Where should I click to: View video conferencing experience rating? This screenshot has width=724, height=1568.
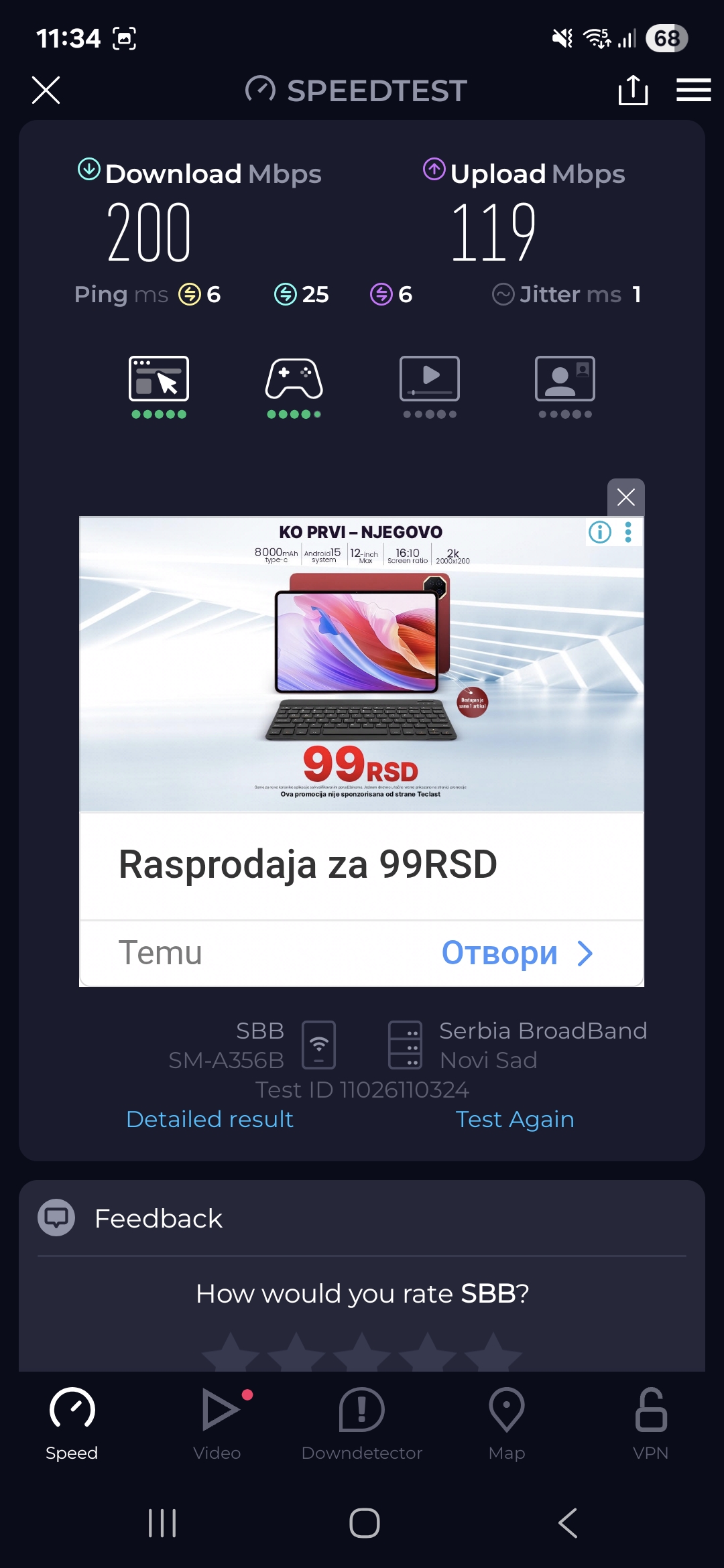[565, 387]
